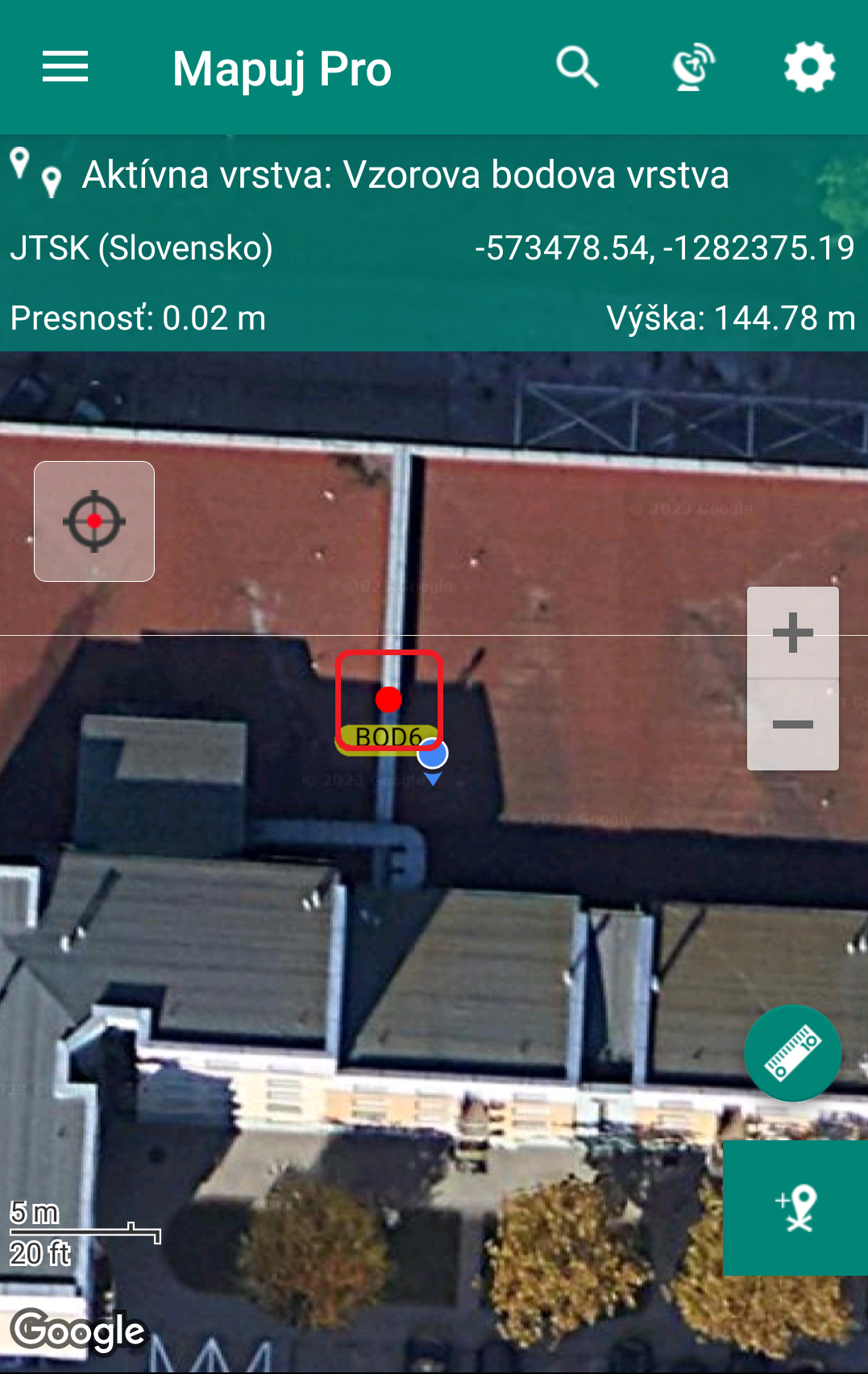The width and height of the screenshot is (868, 1374).
Task: Add a new point at location
Action: coord(795,1208)
